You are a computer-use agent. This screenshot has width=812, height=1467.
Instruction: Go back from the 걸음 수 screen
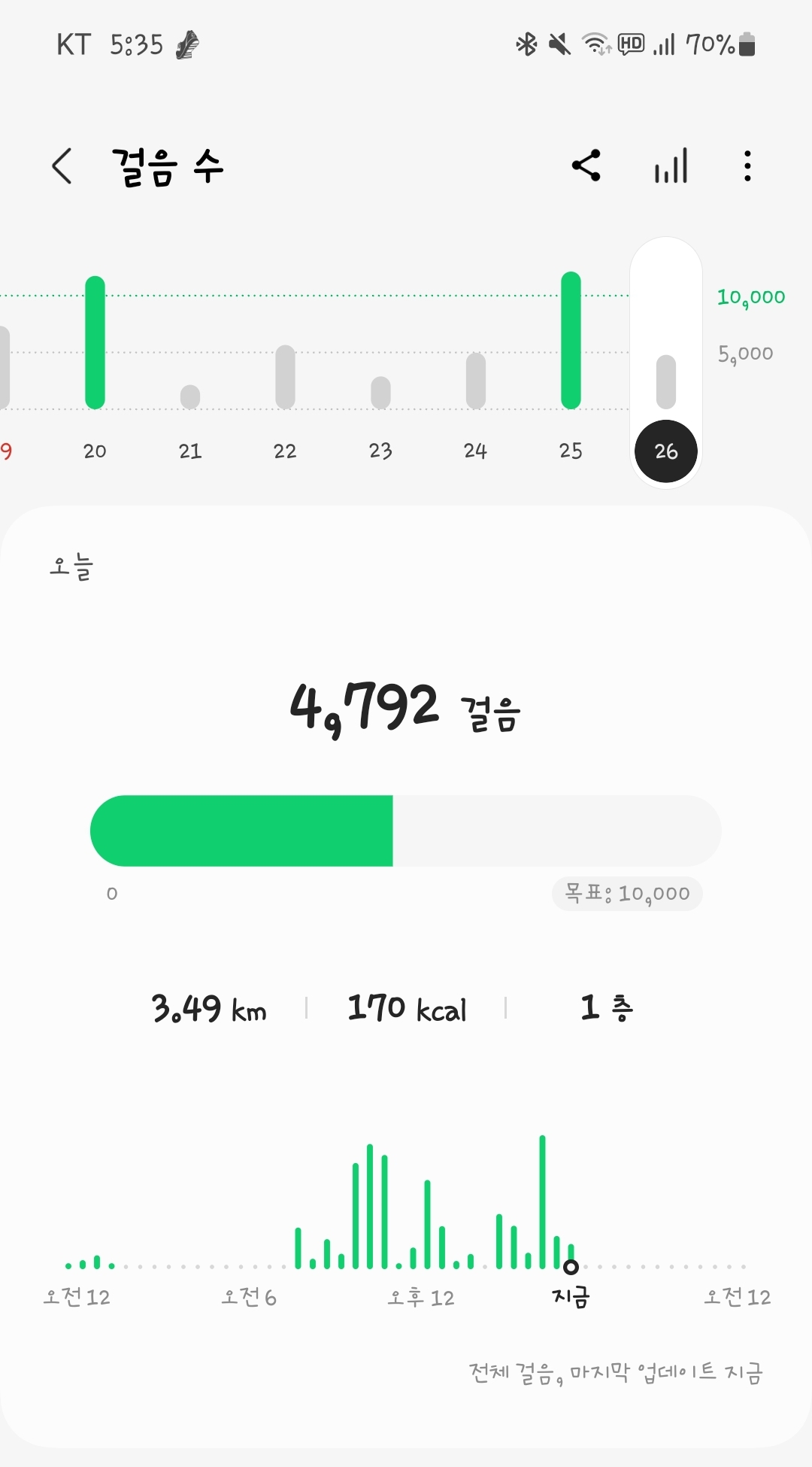62,166
